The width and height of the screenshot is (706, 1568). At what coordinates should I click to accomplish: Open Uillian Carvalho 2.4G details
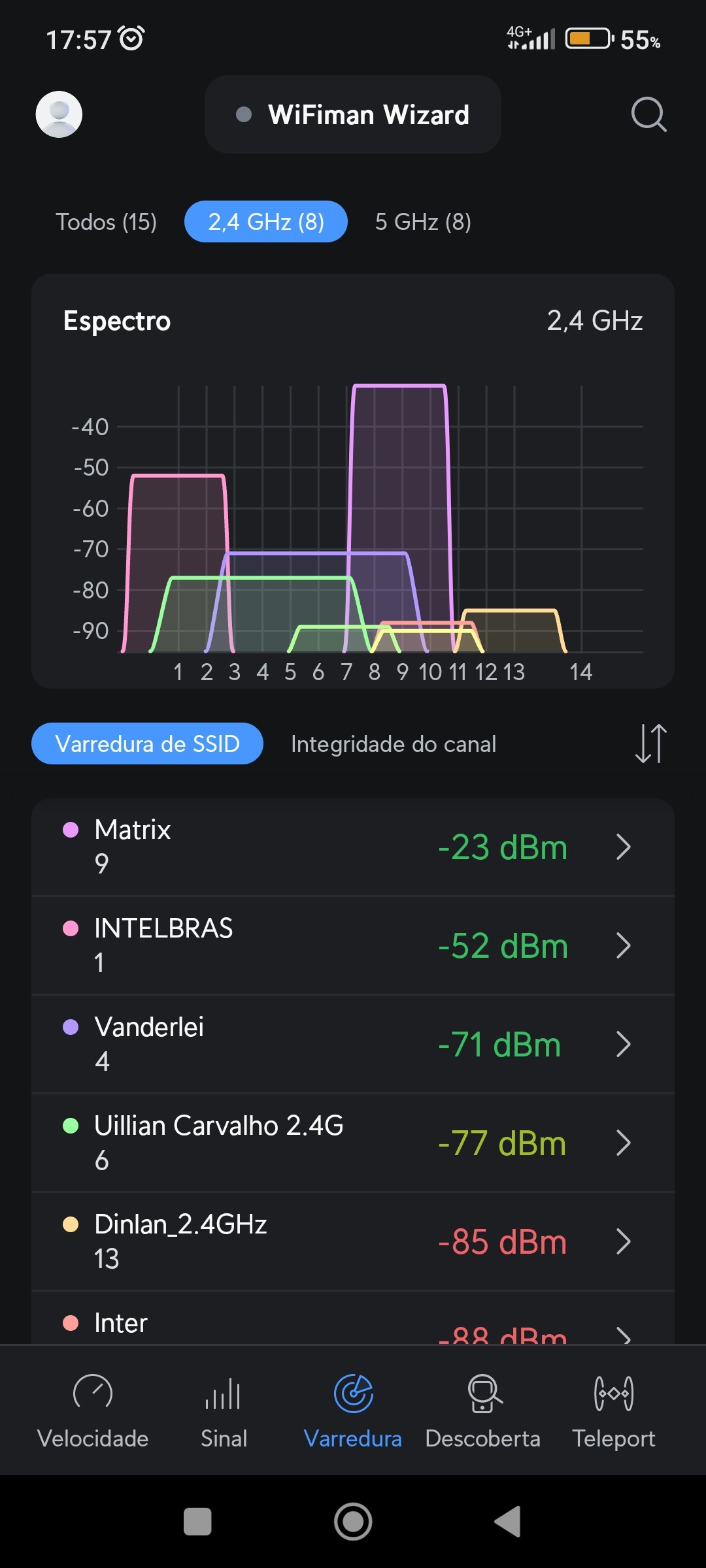[x=353, y=1143]
